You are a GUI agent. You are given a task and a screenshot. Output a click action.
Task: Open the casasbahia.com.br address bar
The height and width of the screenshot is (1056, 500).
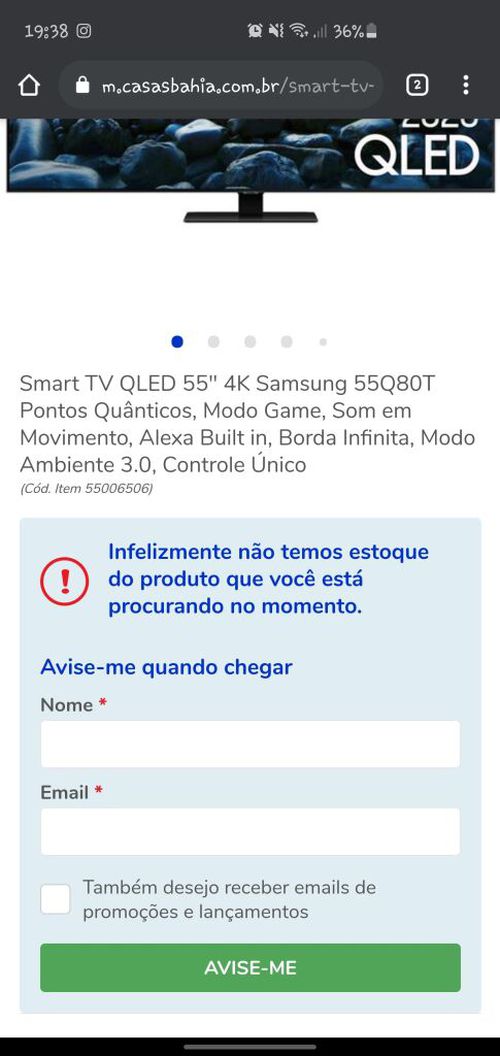point(221,86)
